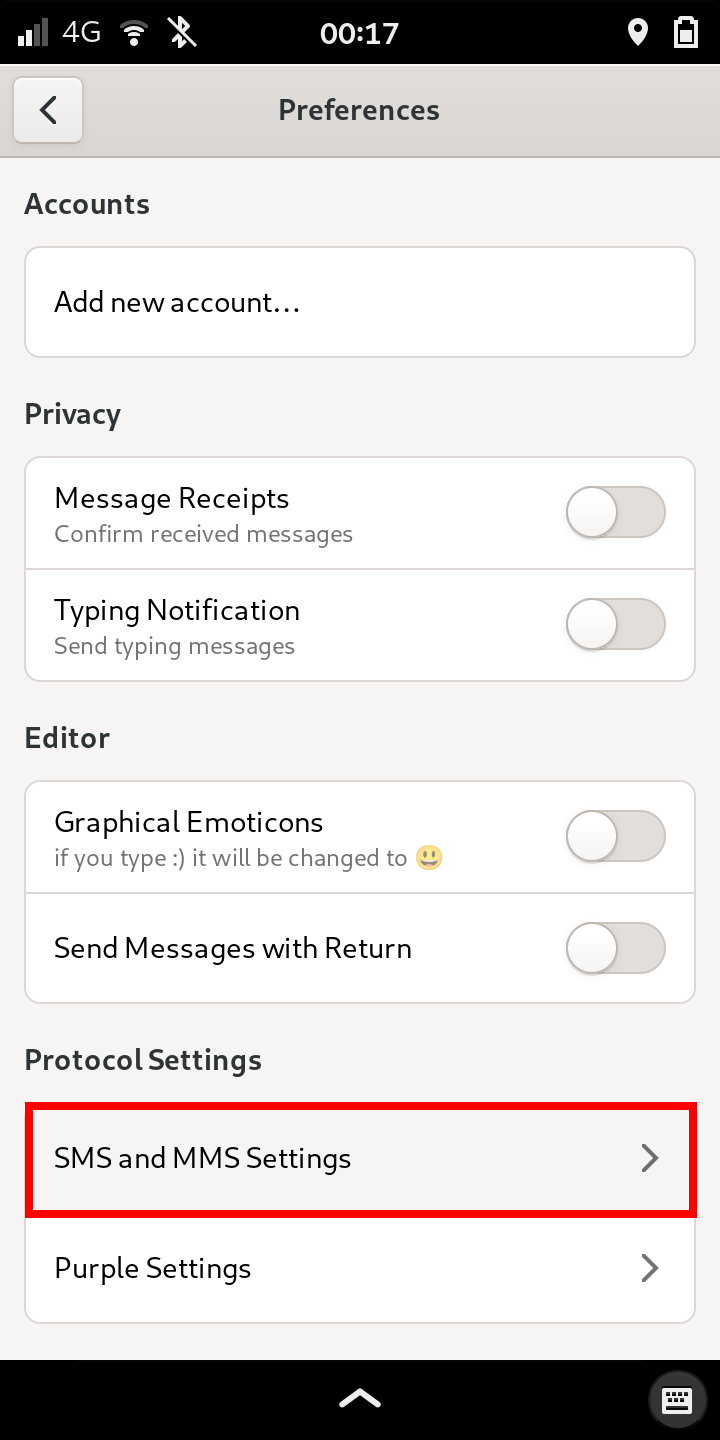Toggle Graphical Emoticons on
Screen dimensions: 720x1440
tap(615, 837)
